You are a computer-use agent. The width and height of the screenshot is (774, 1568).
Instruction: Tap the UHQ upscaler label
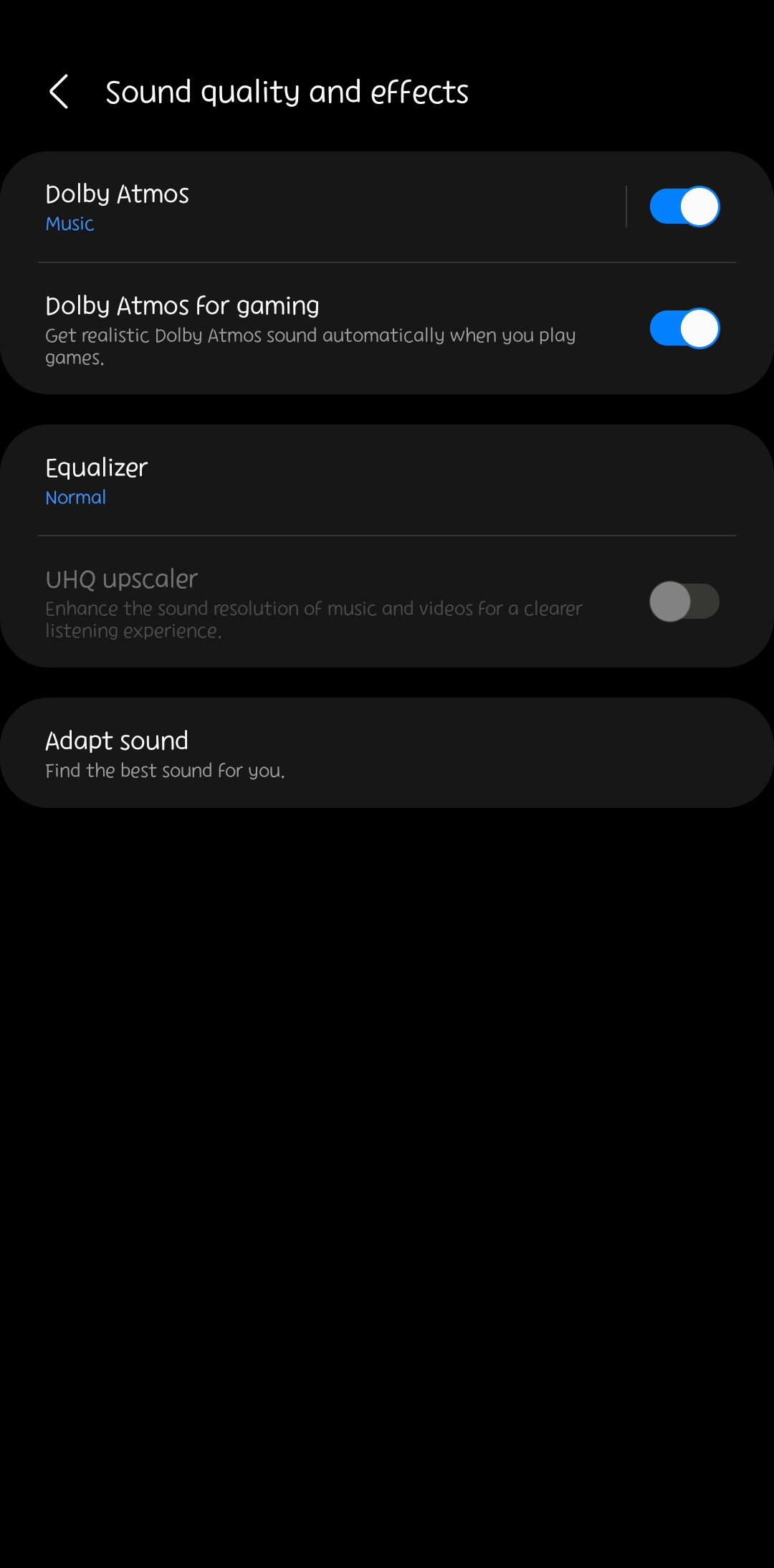click(121, 579)
